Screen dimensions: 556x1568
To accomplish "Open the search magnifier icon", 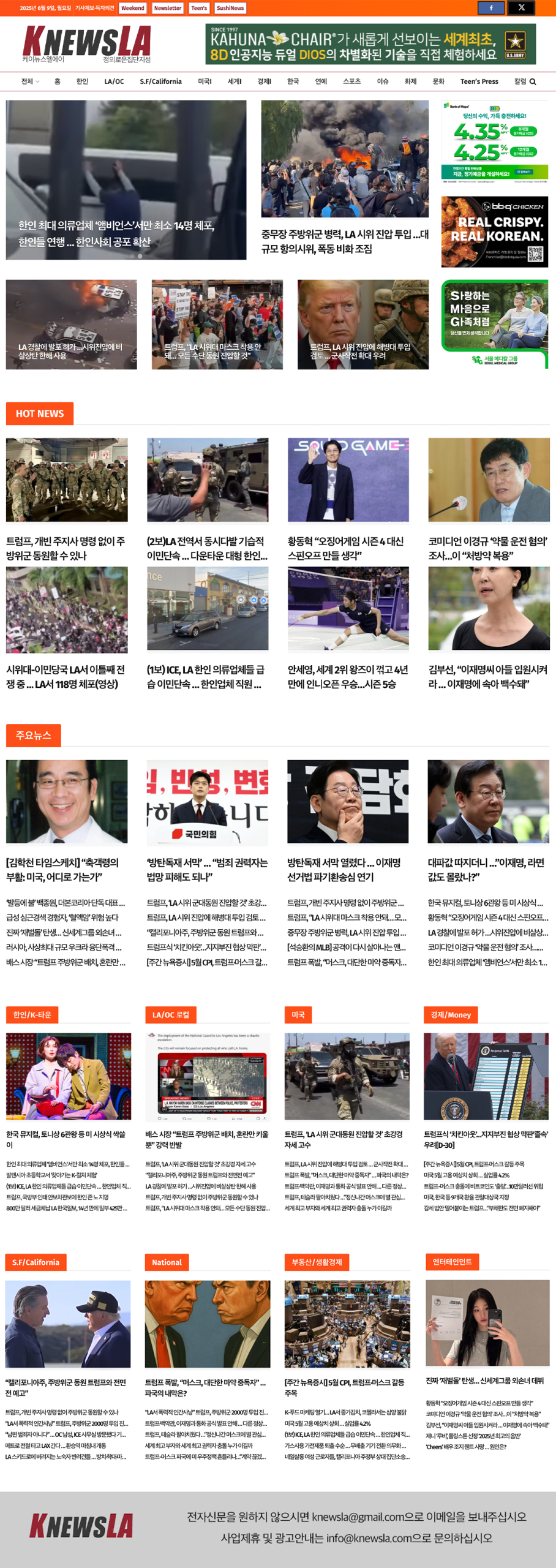I will (x=532, y=81).
